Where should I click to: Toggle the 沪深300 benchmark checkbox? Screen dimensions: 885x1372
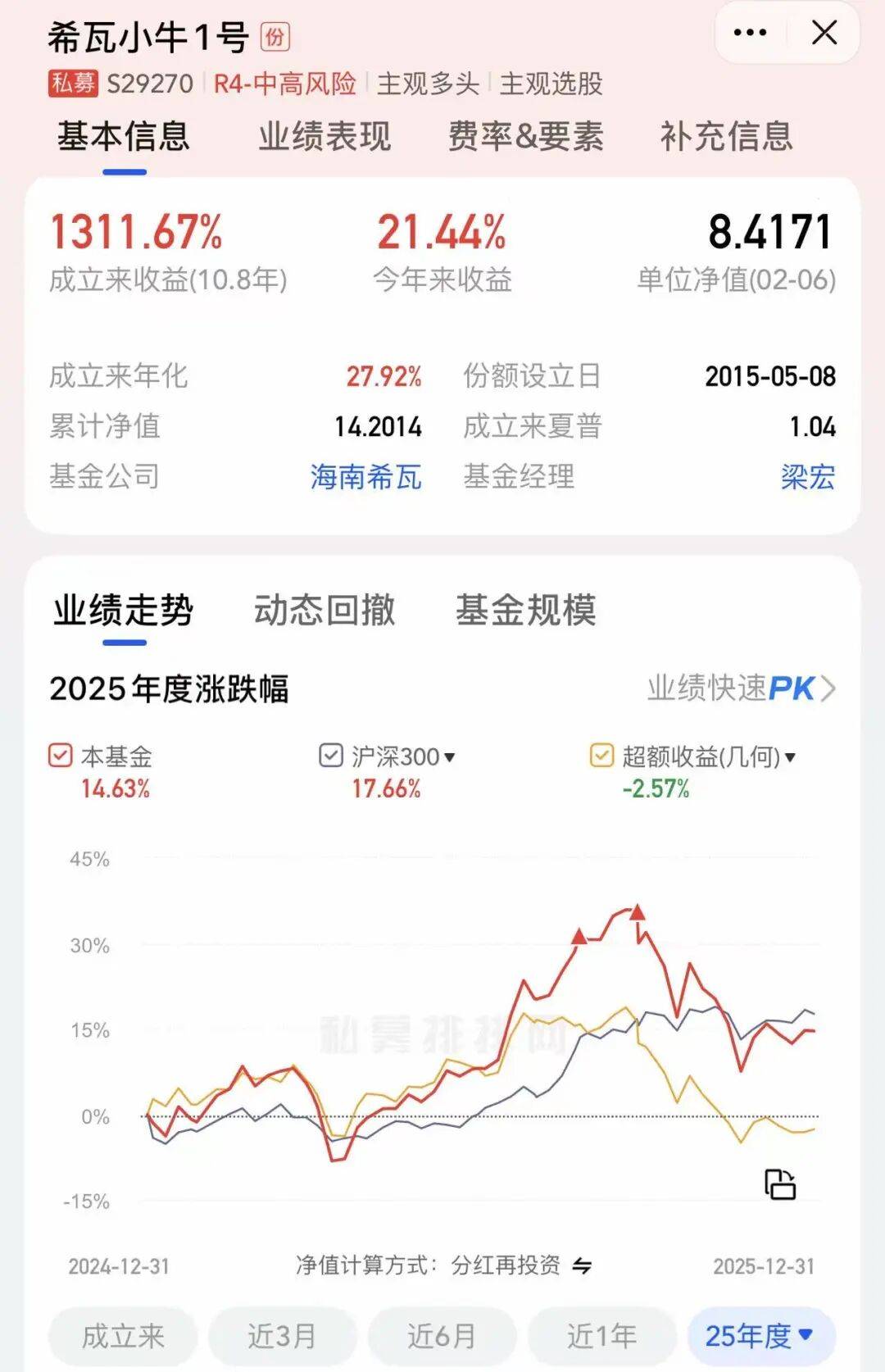[330, 755]
